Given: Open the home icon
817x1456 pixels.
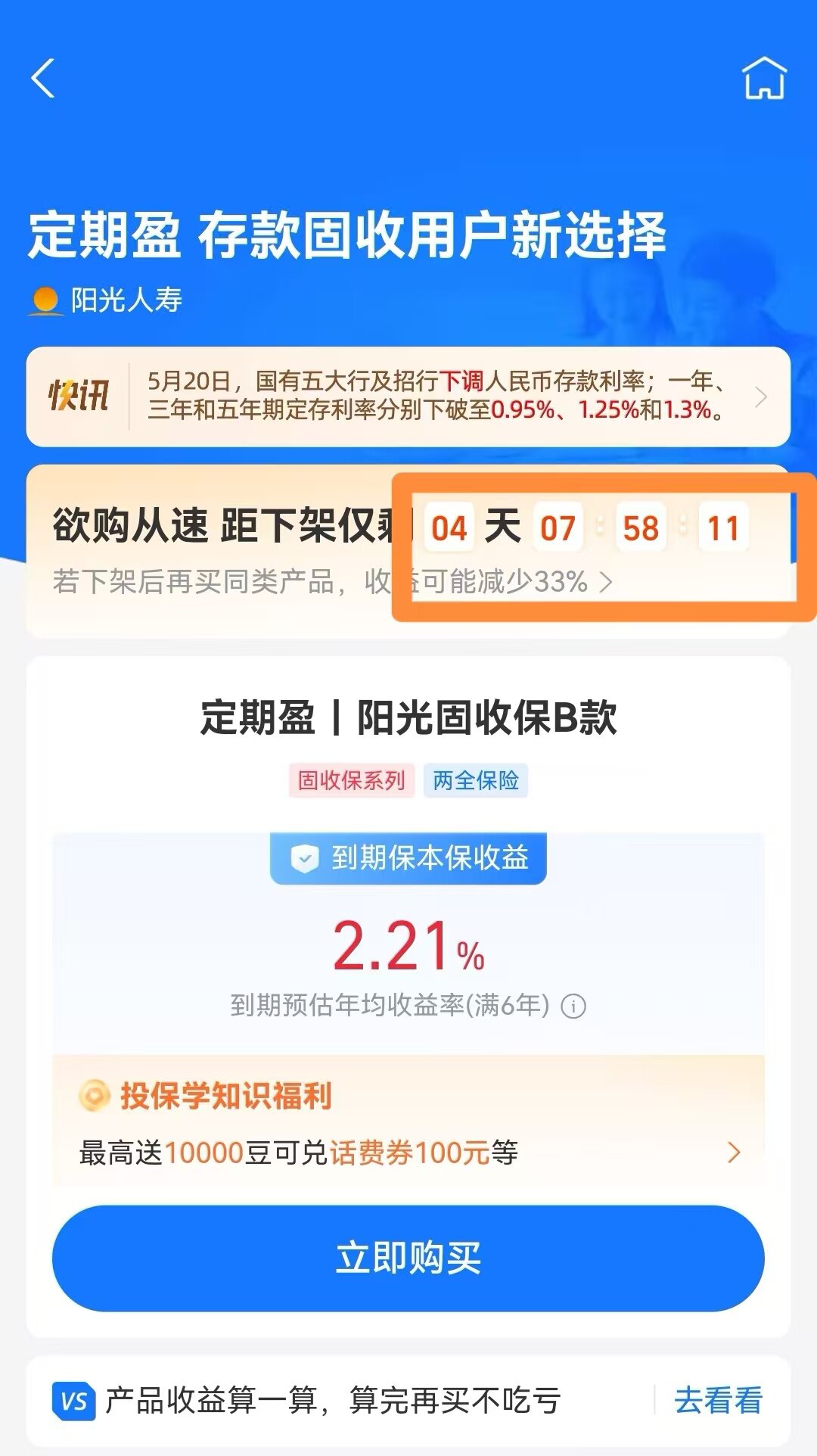Looking at the screenshot, I should click(x=764, y=79).
